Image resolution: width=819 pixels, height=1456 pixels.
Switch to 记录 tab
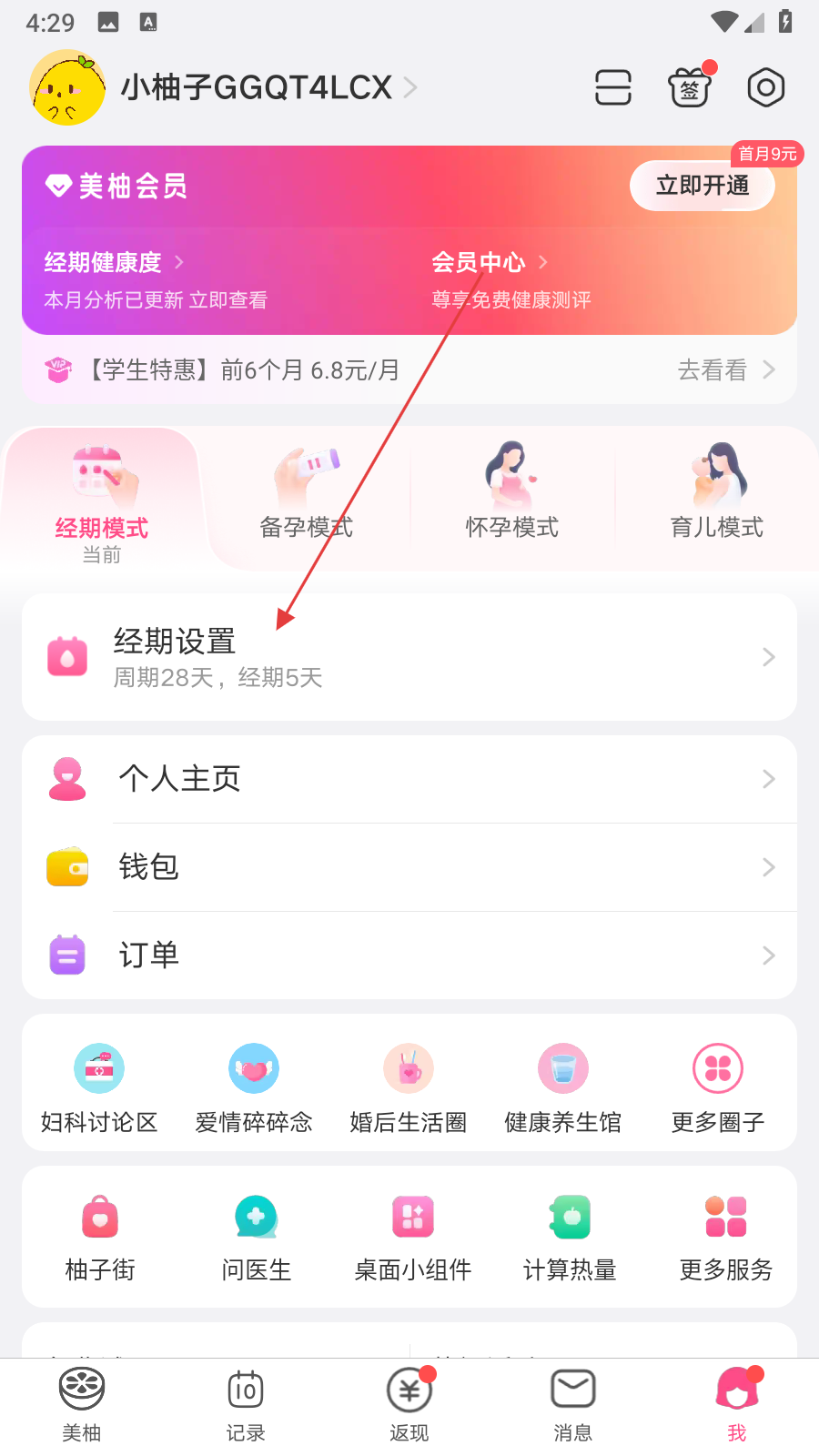tap(246, 1405)
